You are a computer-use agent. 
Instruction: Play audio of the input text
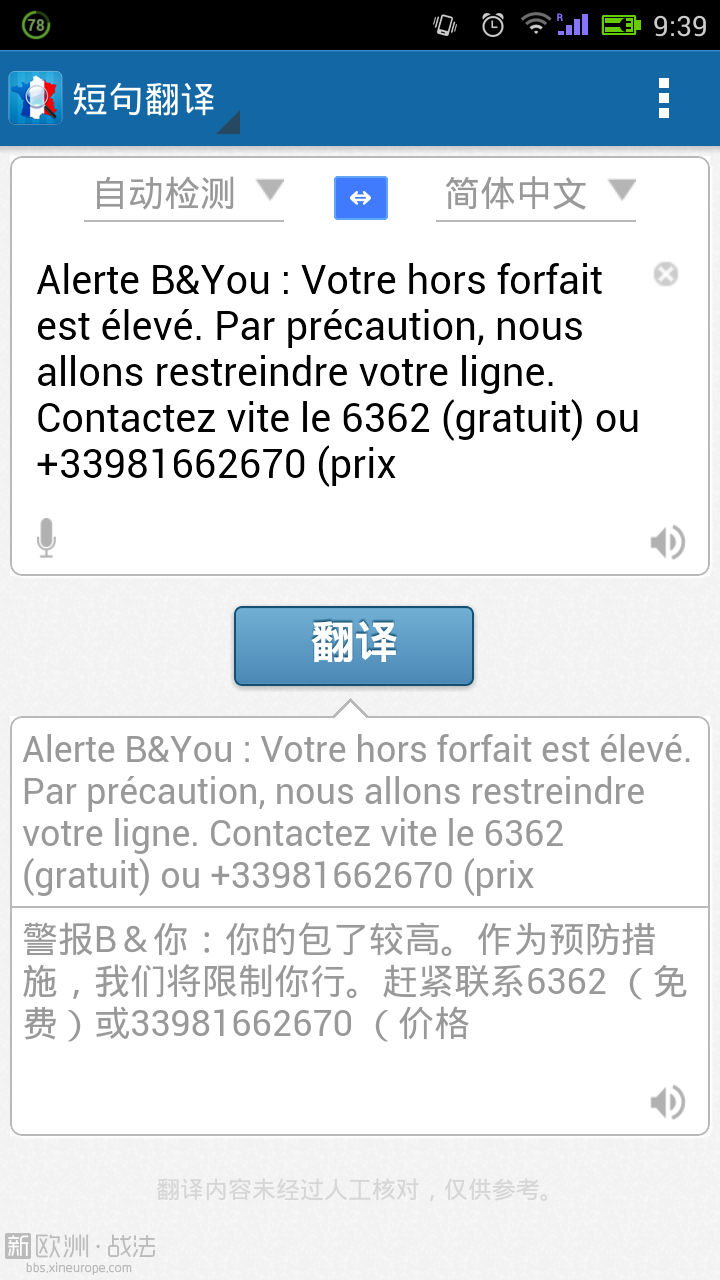point(667,542)
